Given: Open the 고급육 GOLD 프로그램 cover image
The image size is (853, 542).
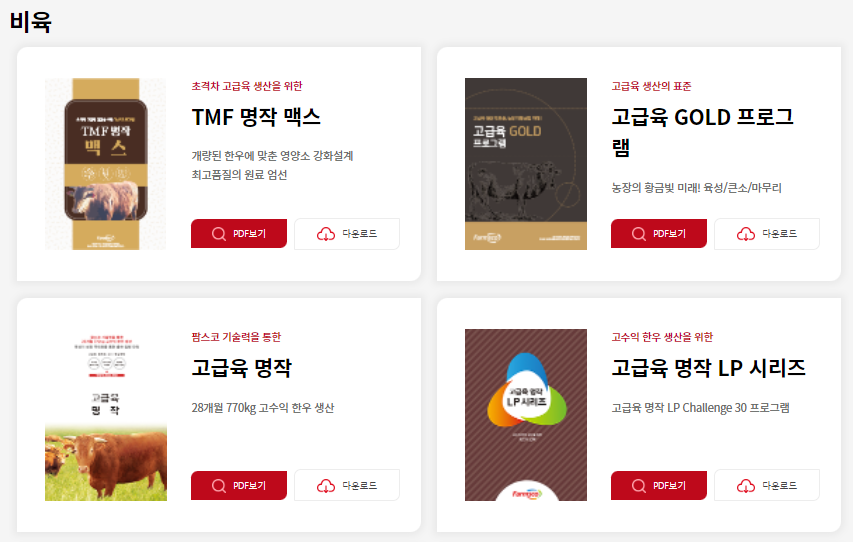Looking at the screenshot, I should [526, 164].
